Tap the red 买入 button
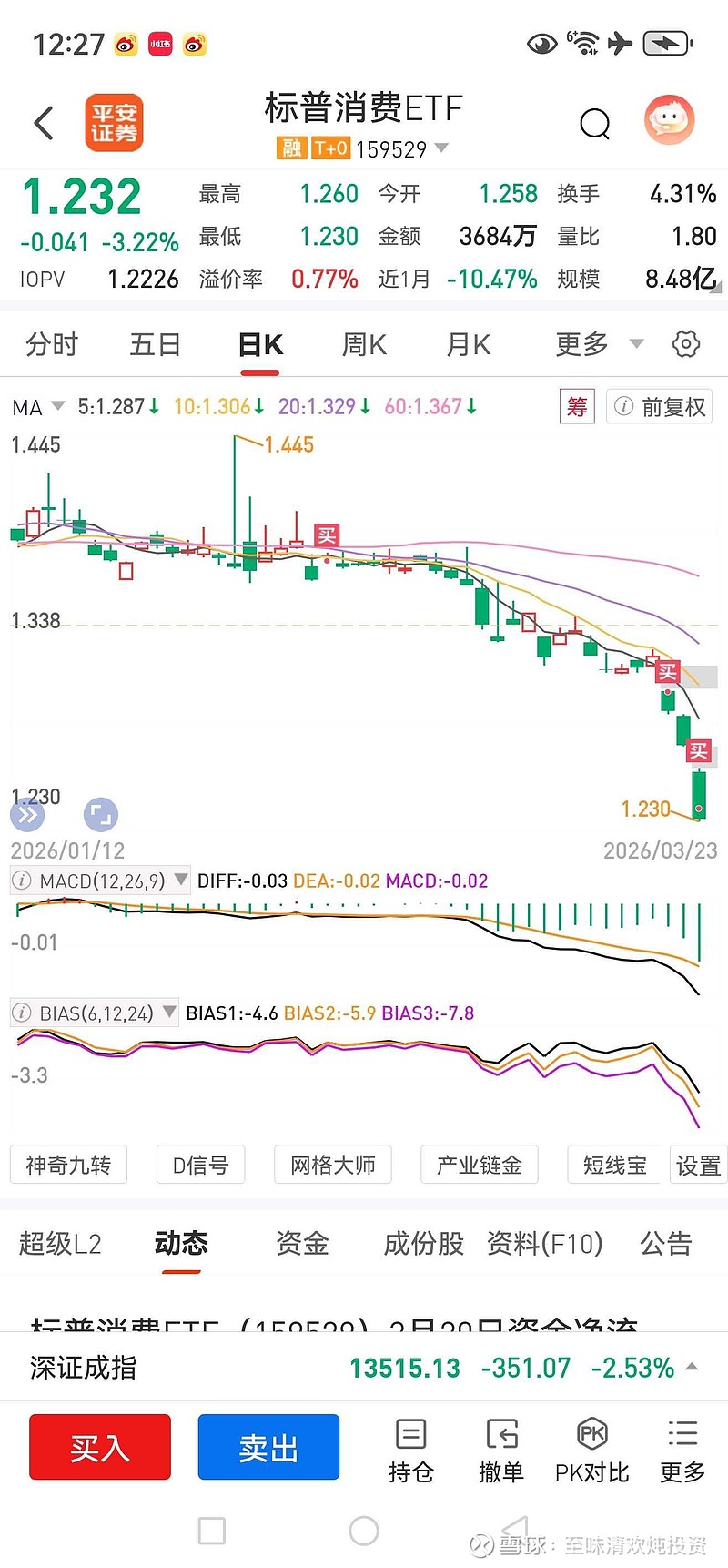 point(100,1447)
